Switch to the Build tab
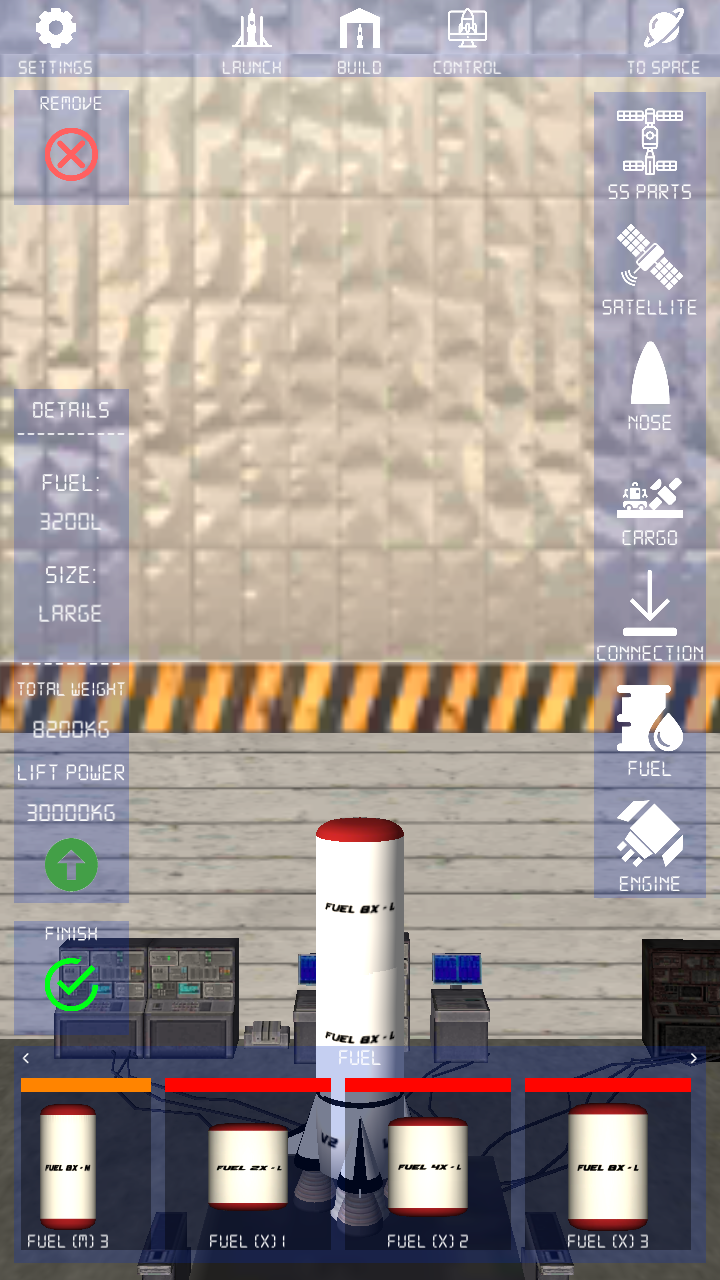 (359, 38)
